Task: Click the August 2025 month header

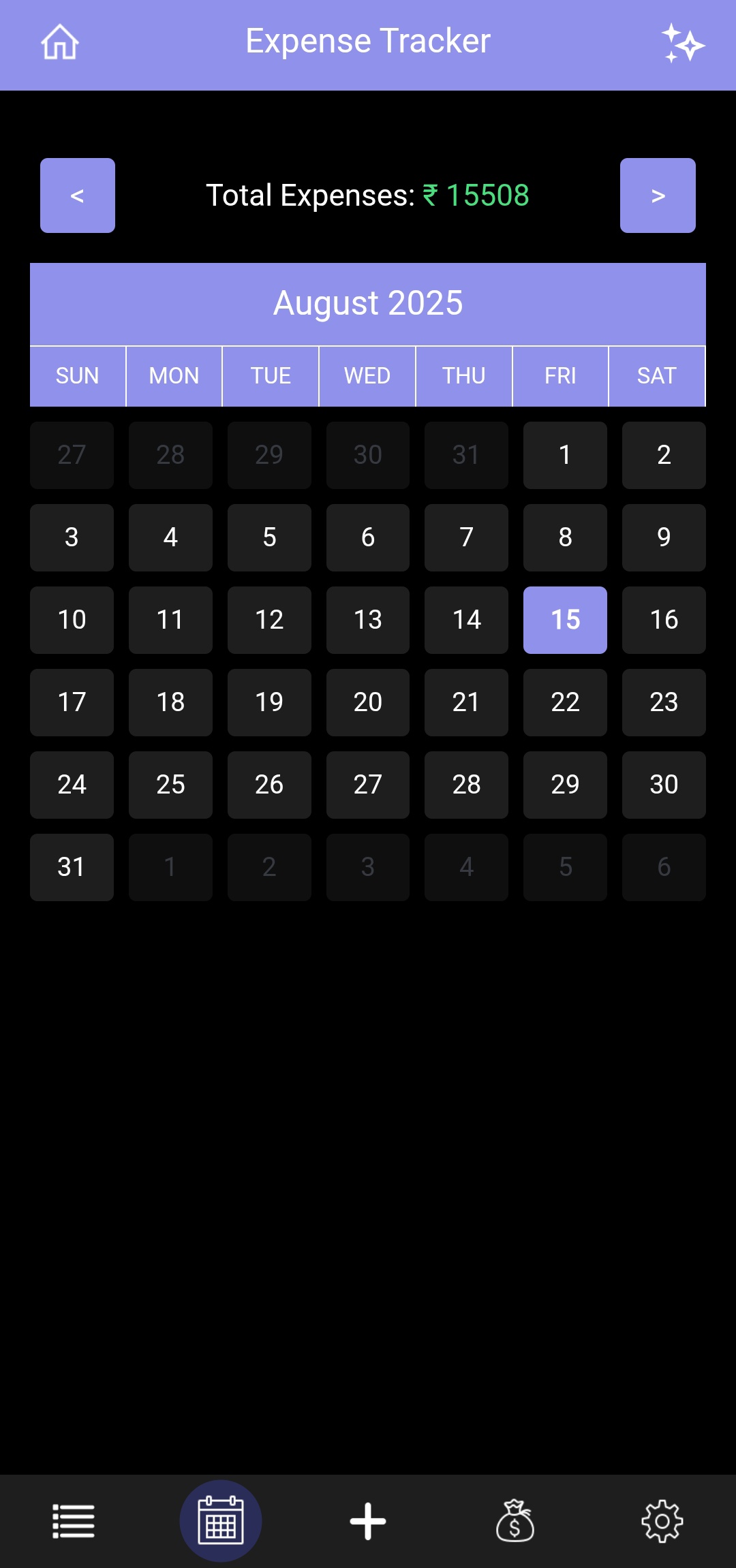Action: 368,302
